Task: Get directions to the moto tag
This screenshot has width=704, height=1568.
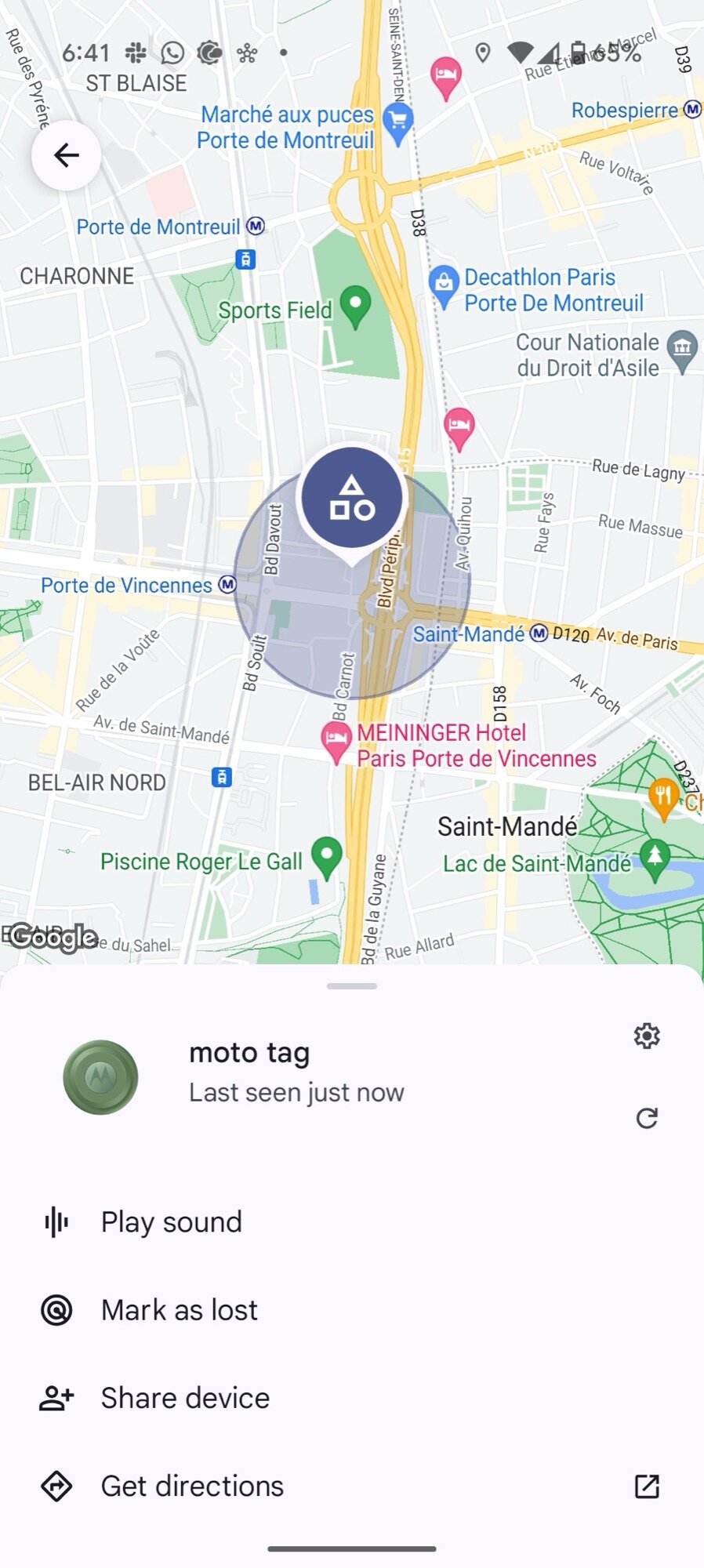Action: click(x=192, y=1486)
